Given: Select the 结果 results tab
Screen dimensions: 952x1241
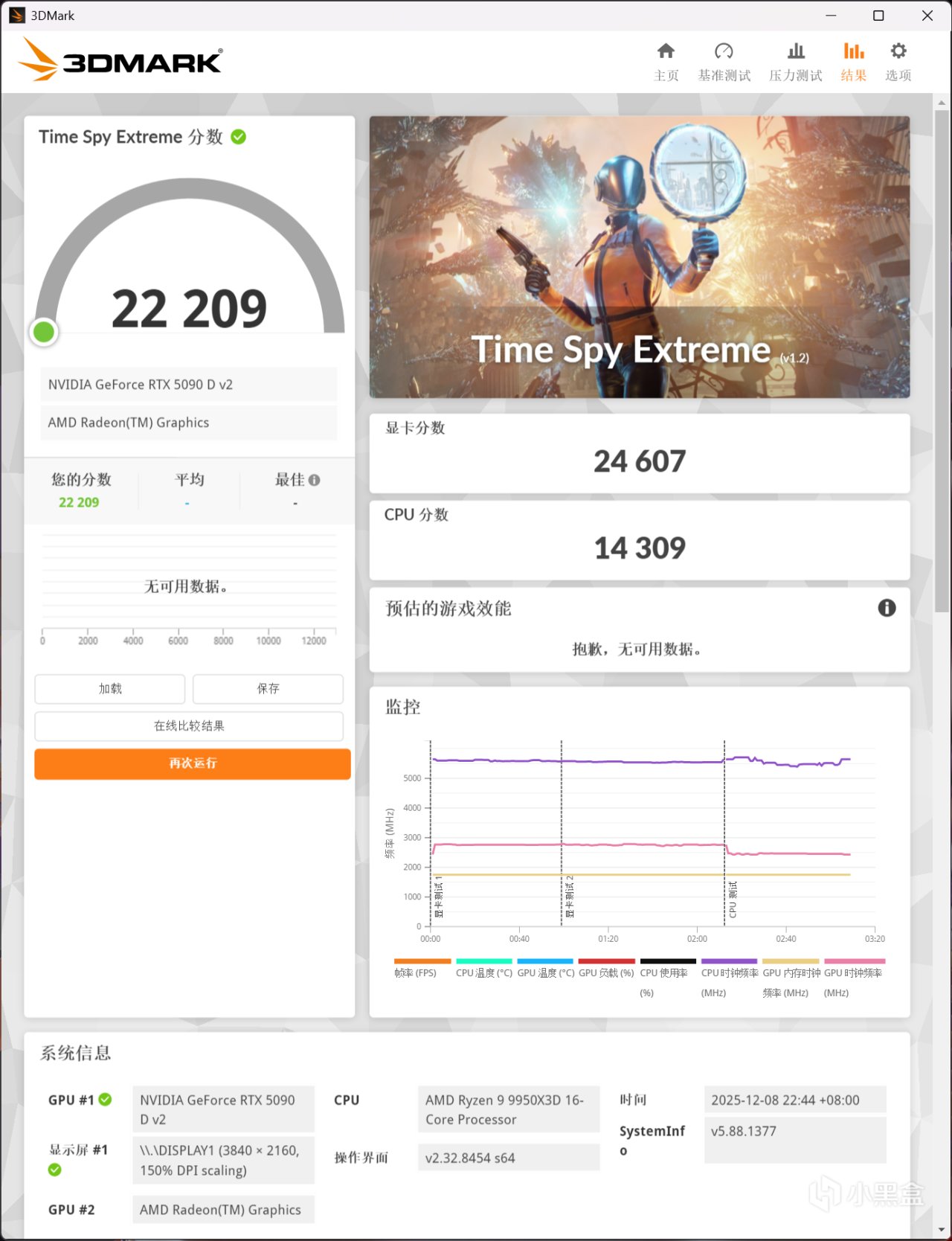Looking at the screenshot, I should tap(853, 61).
